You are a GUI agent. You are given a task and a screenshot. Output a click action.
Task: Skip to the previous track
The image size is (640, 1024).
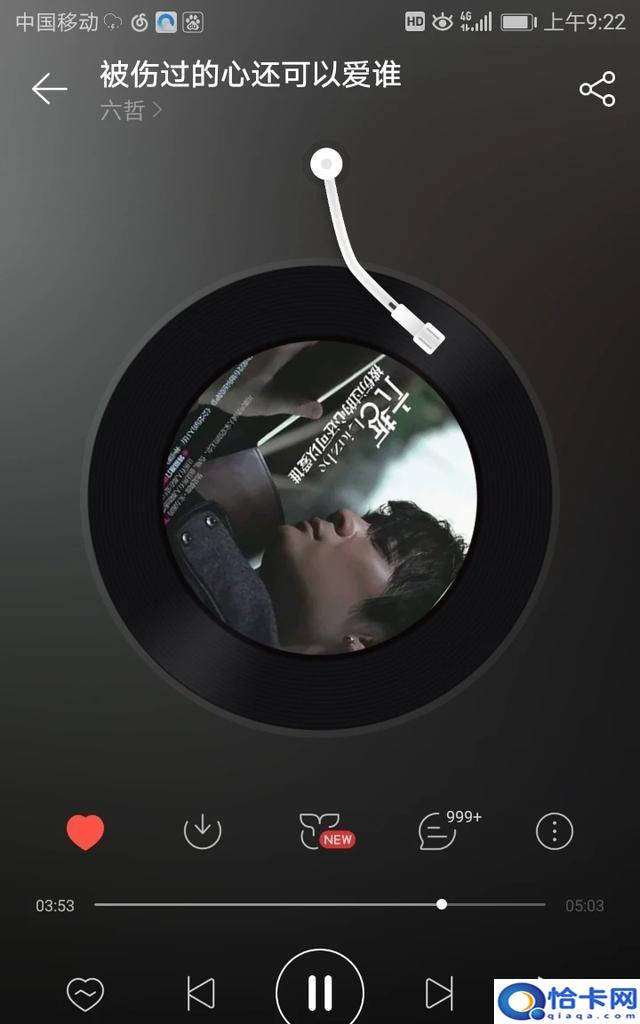201,993
